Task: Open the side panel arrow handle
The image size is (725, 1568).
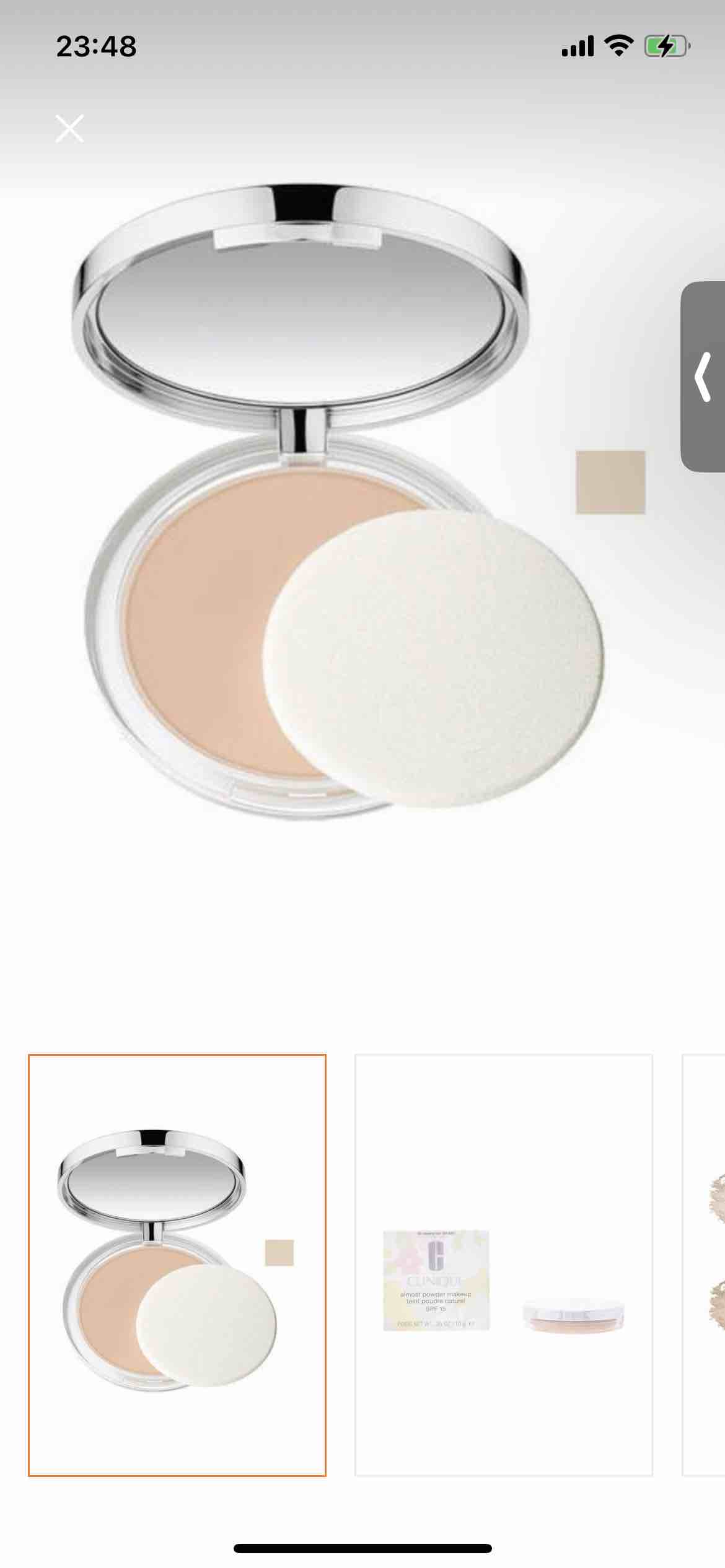Action: point(703,377)
